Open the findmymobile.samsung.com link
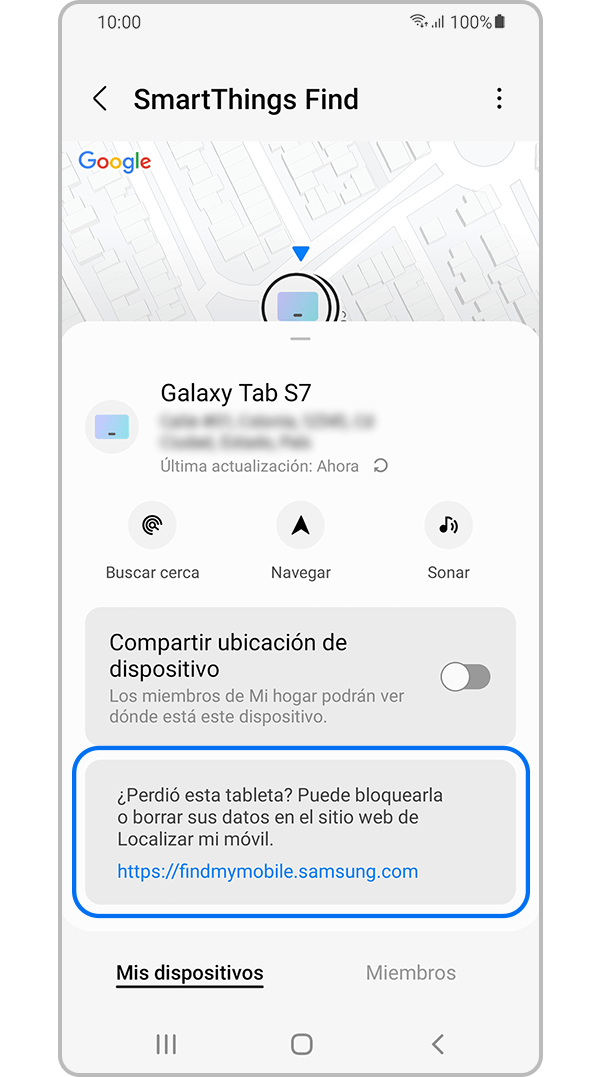 click(x=267, y=871)
